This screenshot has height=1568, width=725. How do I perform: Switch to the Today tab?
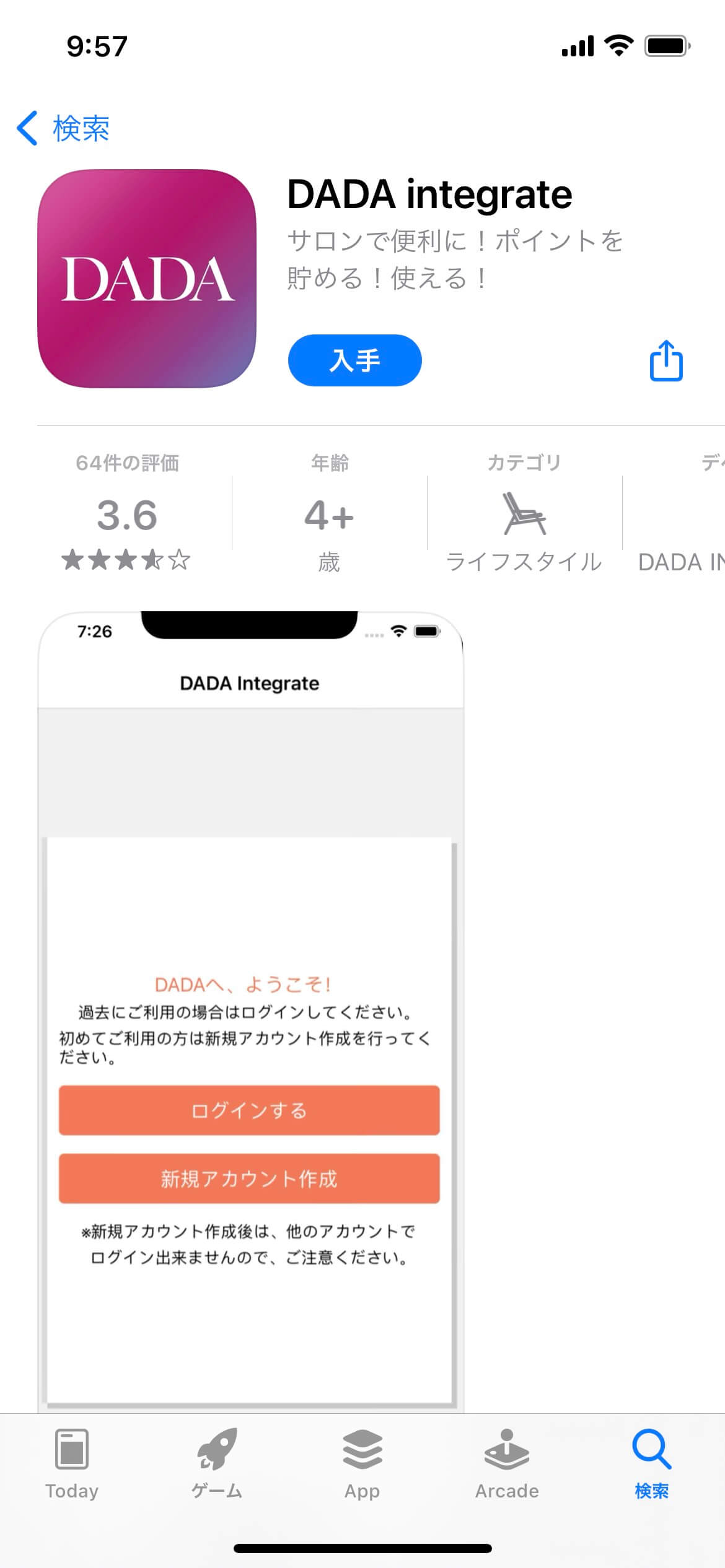pos(72,1464)
